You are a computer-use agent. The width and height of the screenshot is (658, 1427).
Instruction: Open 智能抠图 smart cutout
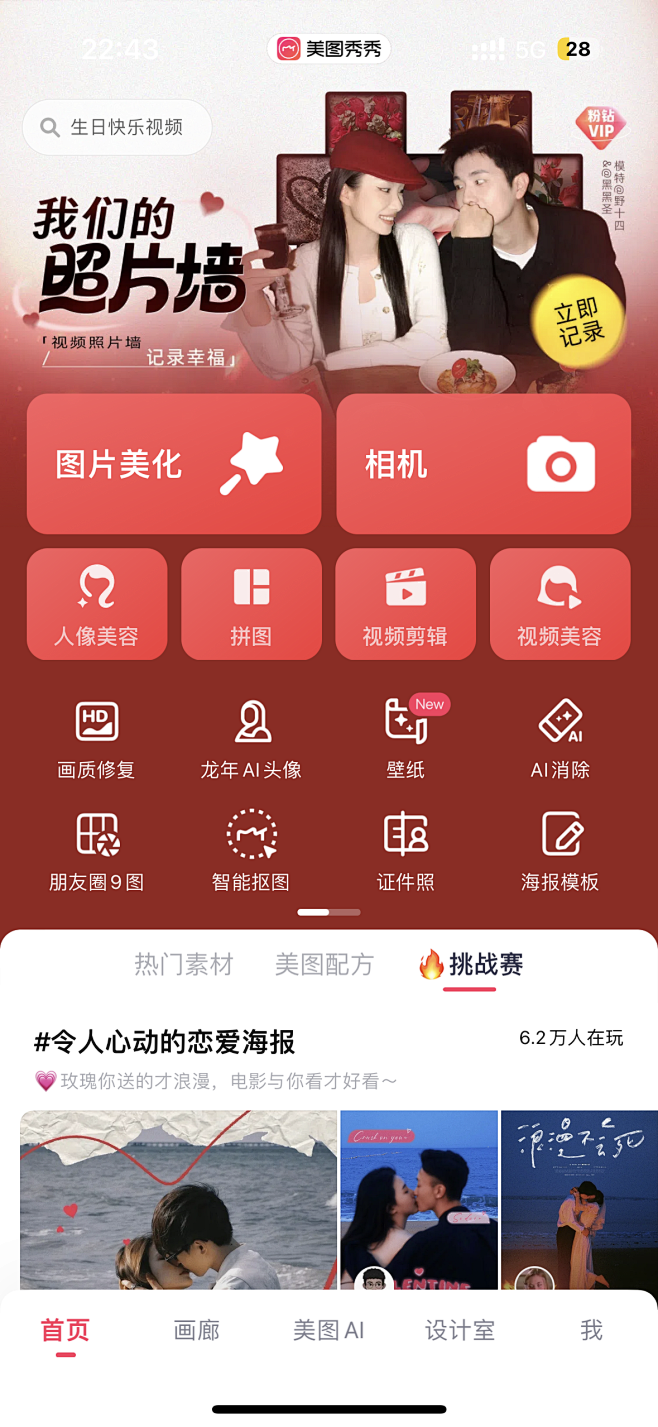point(251,852)
